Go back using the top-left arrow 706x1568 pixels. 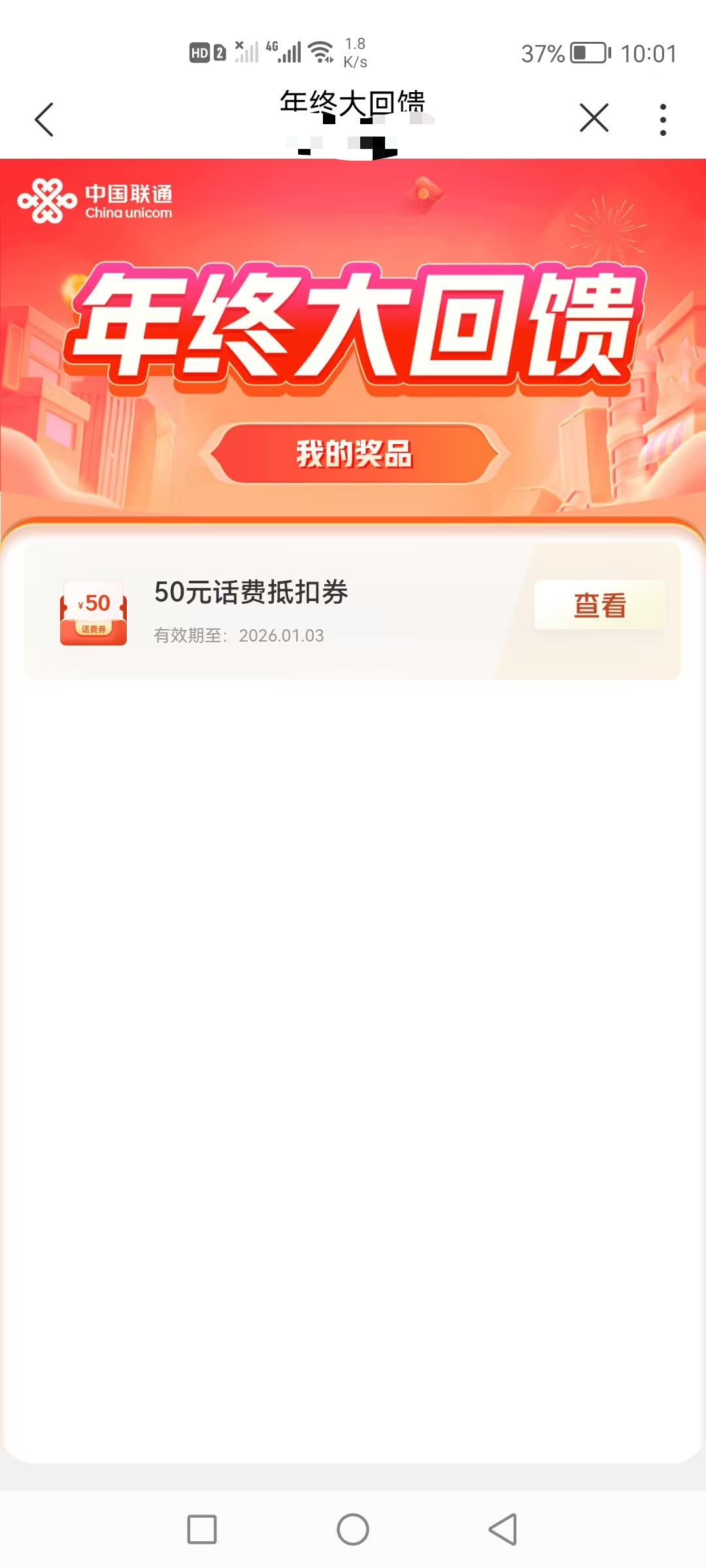coord(44,120)
